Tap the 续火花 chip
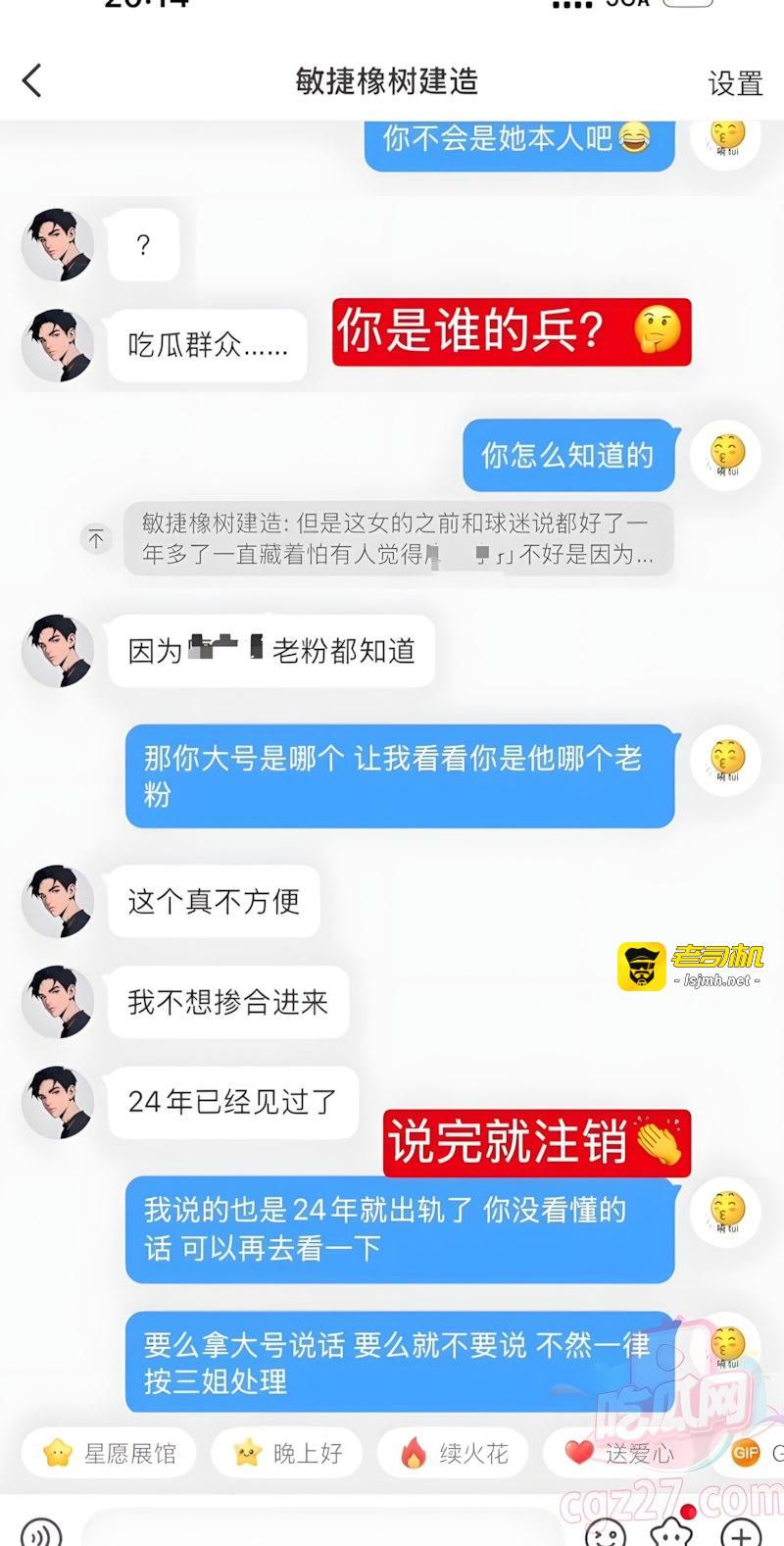Screen dimensions: 784x1546 pyautogui.click(x=453, y=1453)
